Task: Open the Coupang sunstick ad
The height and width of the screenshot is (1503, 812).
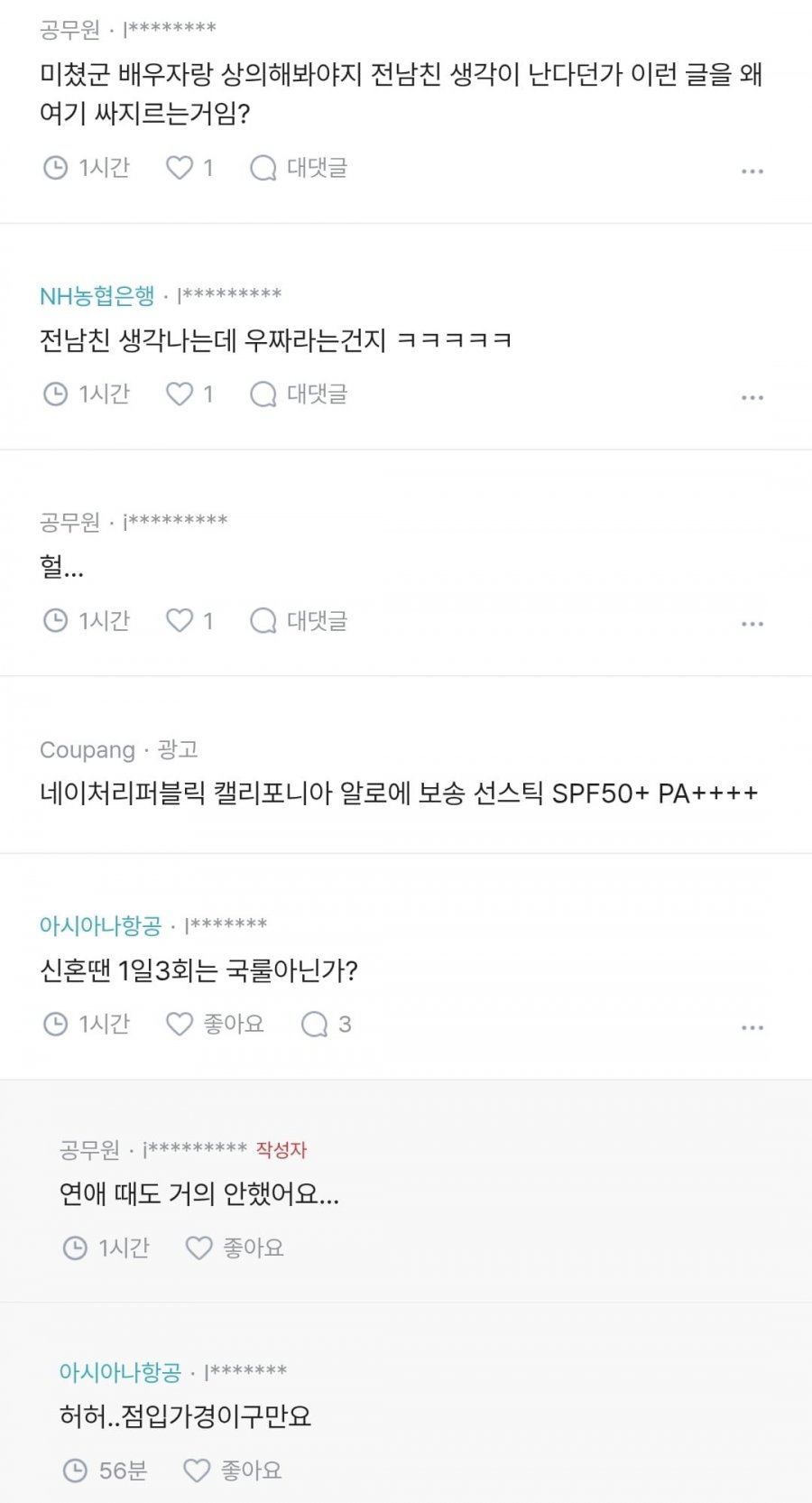Action: coord(398,793)
